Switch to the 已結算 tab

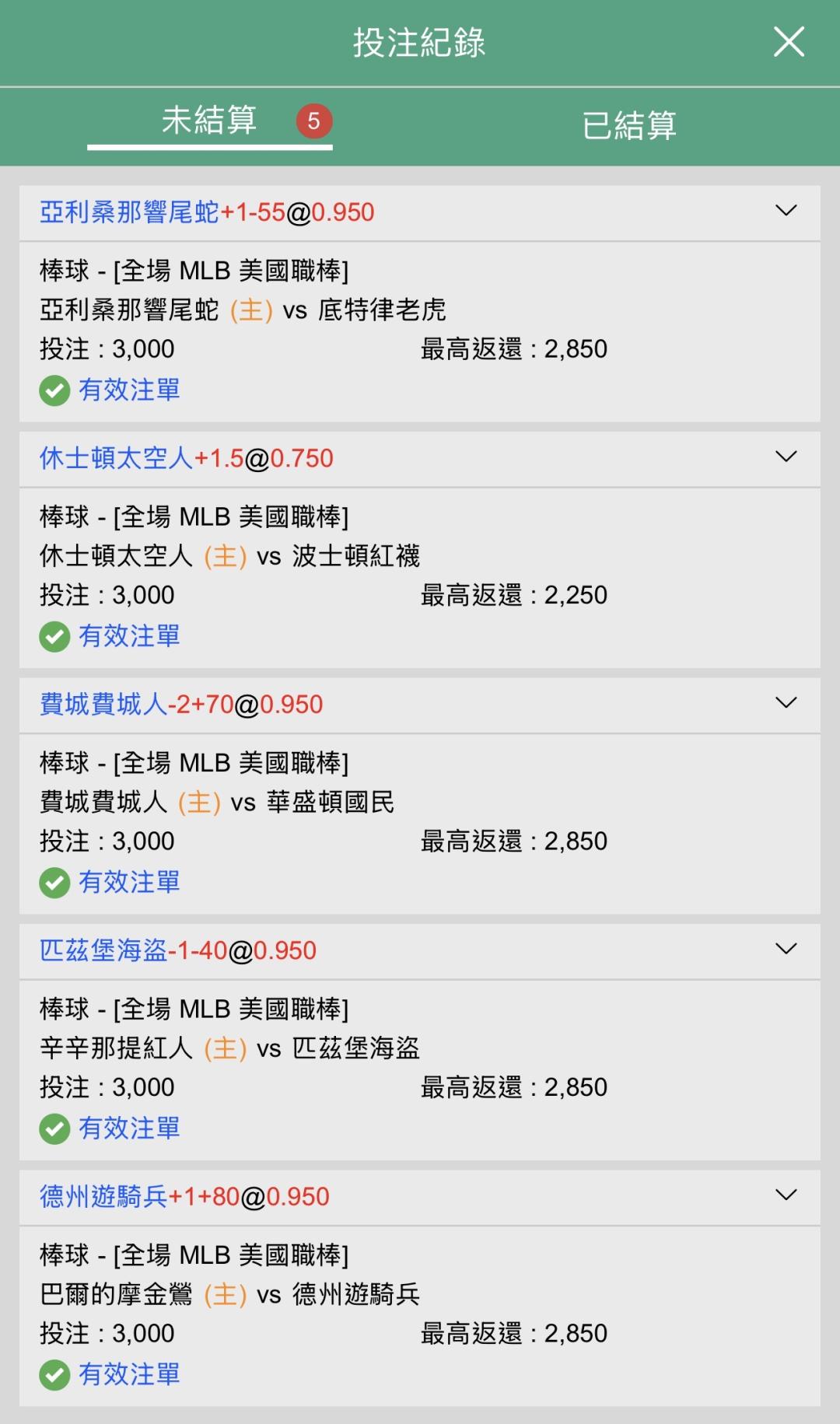click(629, 125)
